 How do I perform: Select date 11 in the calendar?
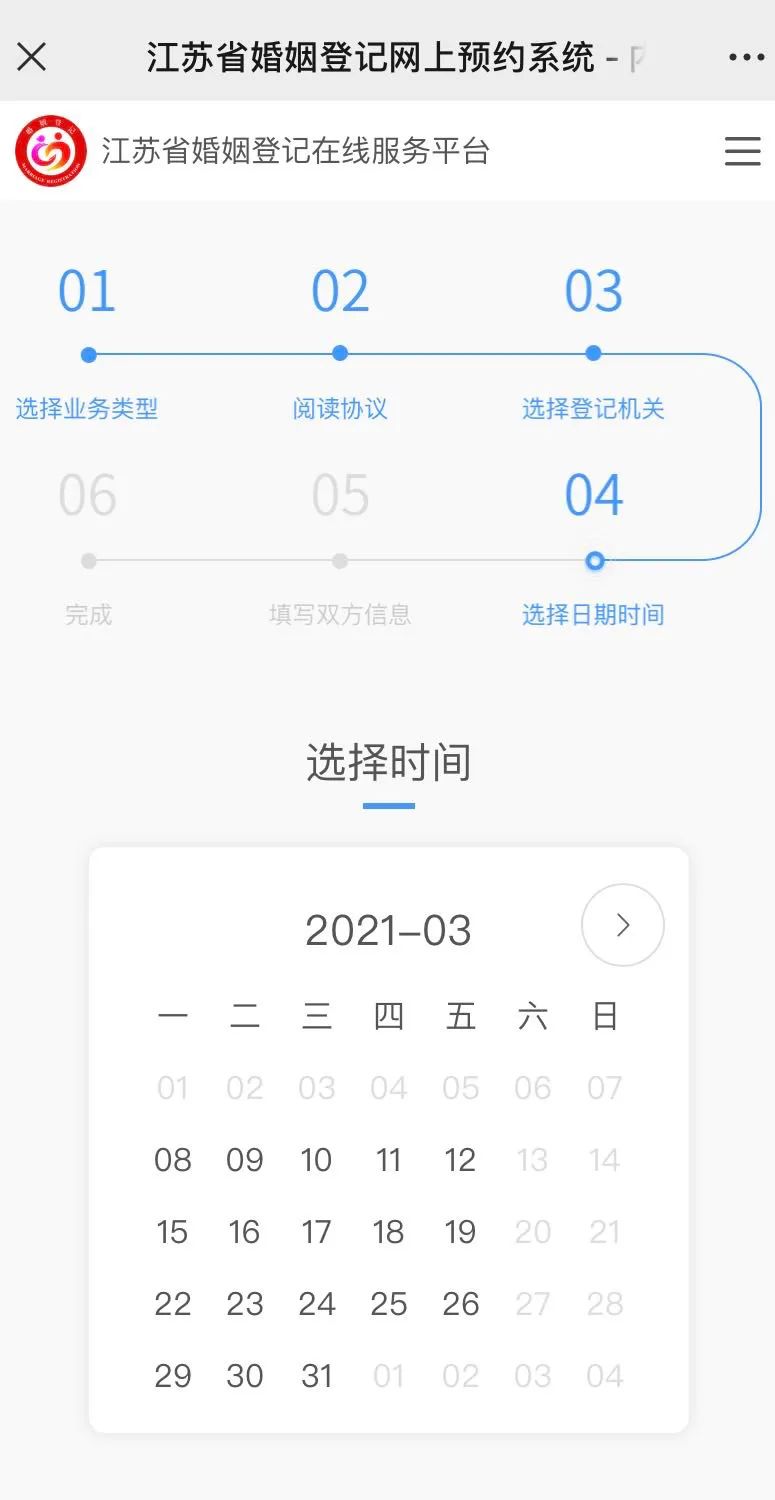389,1160
